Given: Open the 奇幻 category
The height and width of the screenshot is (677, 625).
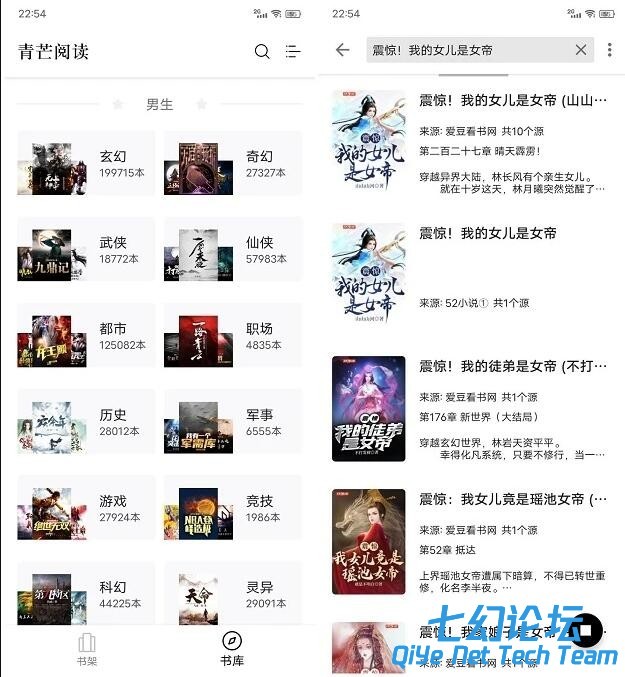Looking at the screenshot, I should tap(233, 163).
